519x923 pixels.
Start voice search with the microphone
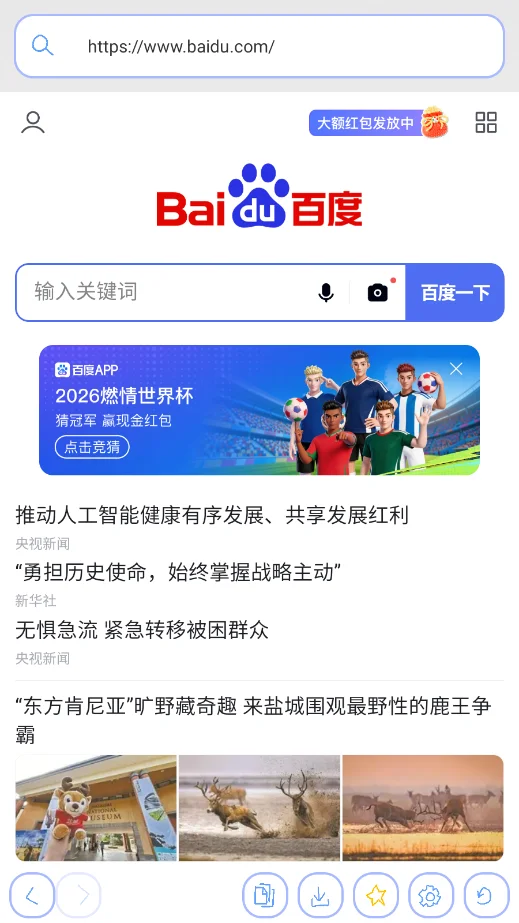click(x=326, y=292)
